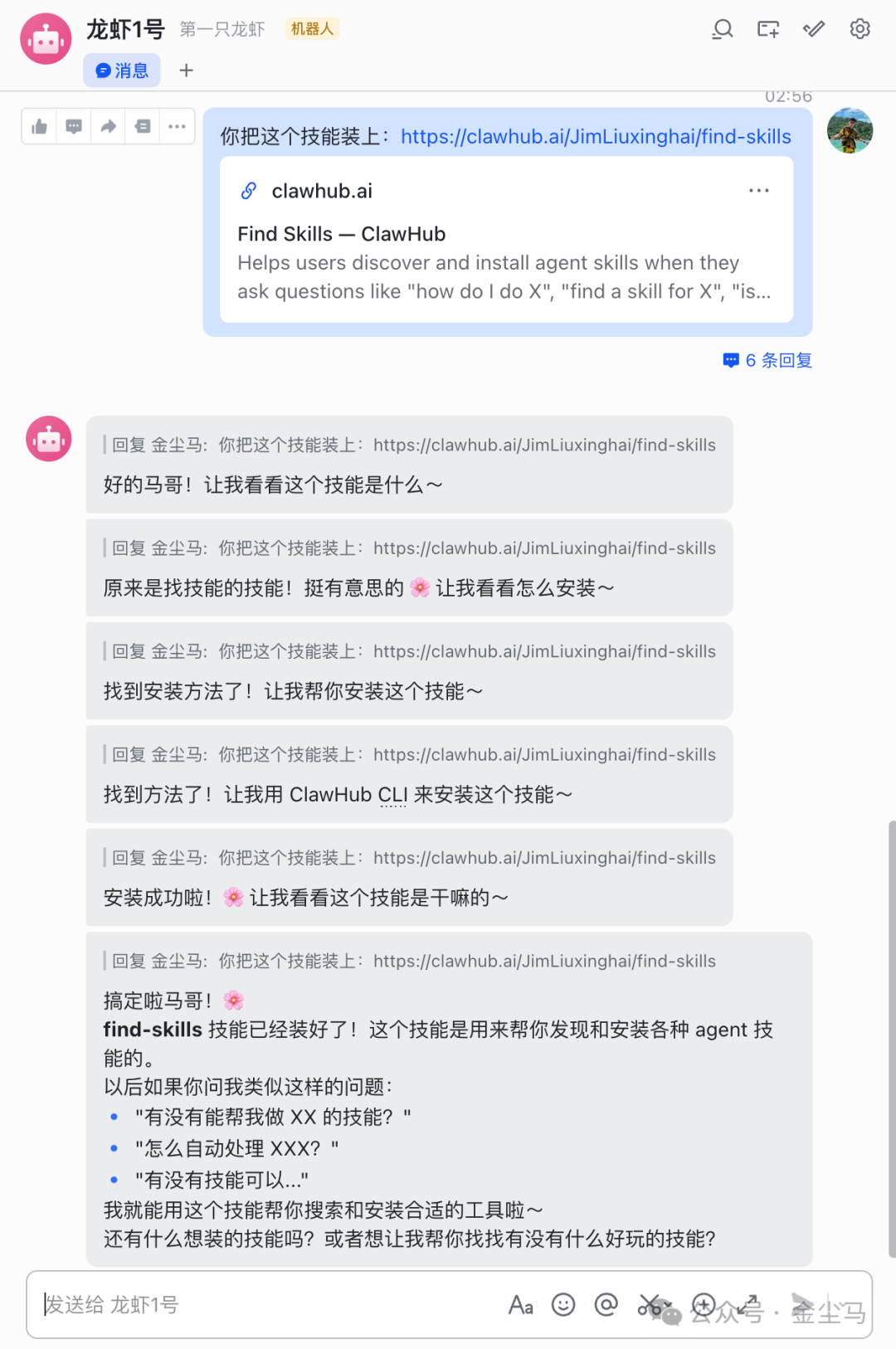This screenshot has height=1349, width=896.
Task: Switch to the 消息 tab
Action: click(122, 71)
